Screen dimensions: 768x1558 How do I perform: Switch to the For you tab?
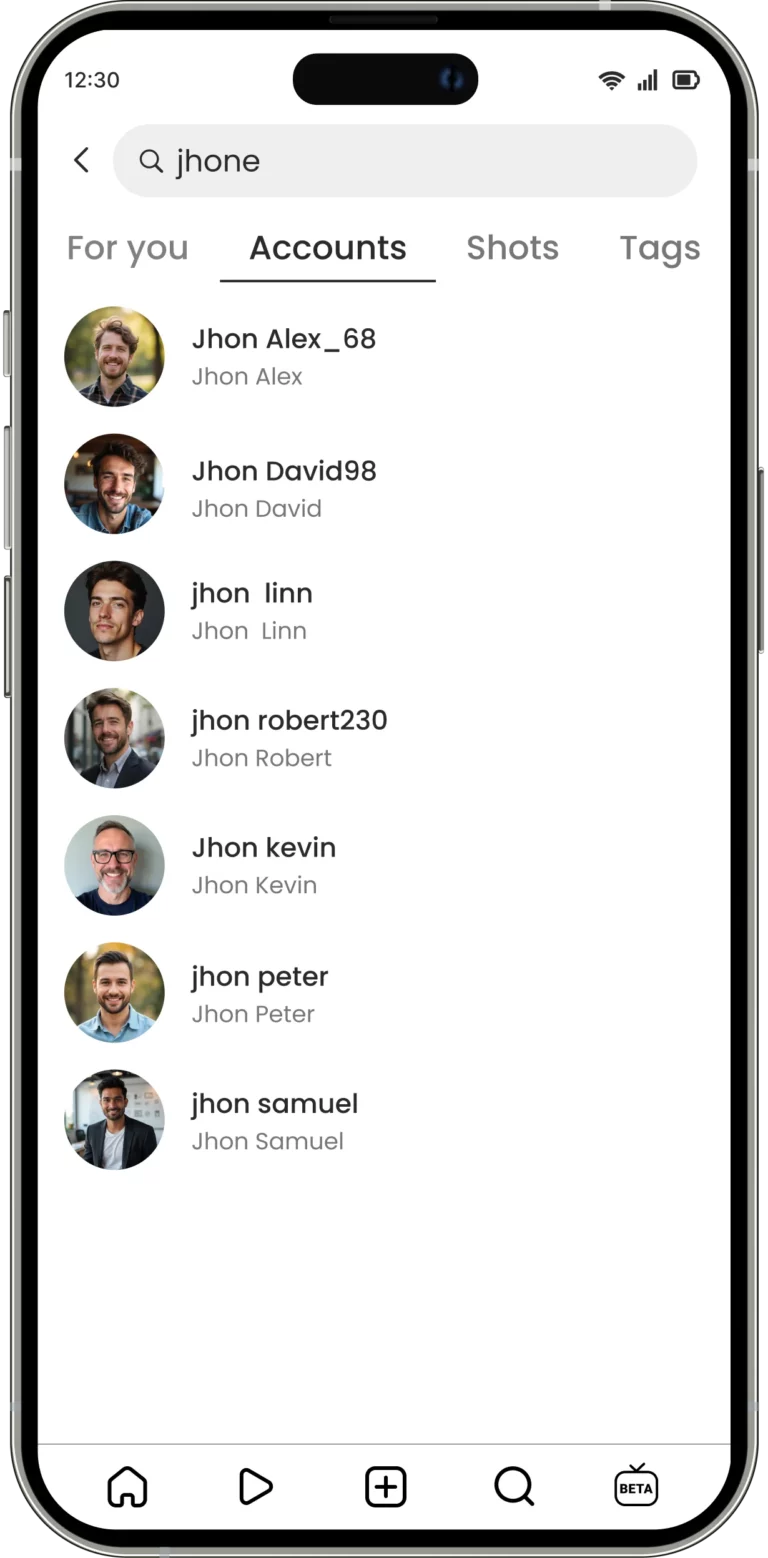pos(127,248)
